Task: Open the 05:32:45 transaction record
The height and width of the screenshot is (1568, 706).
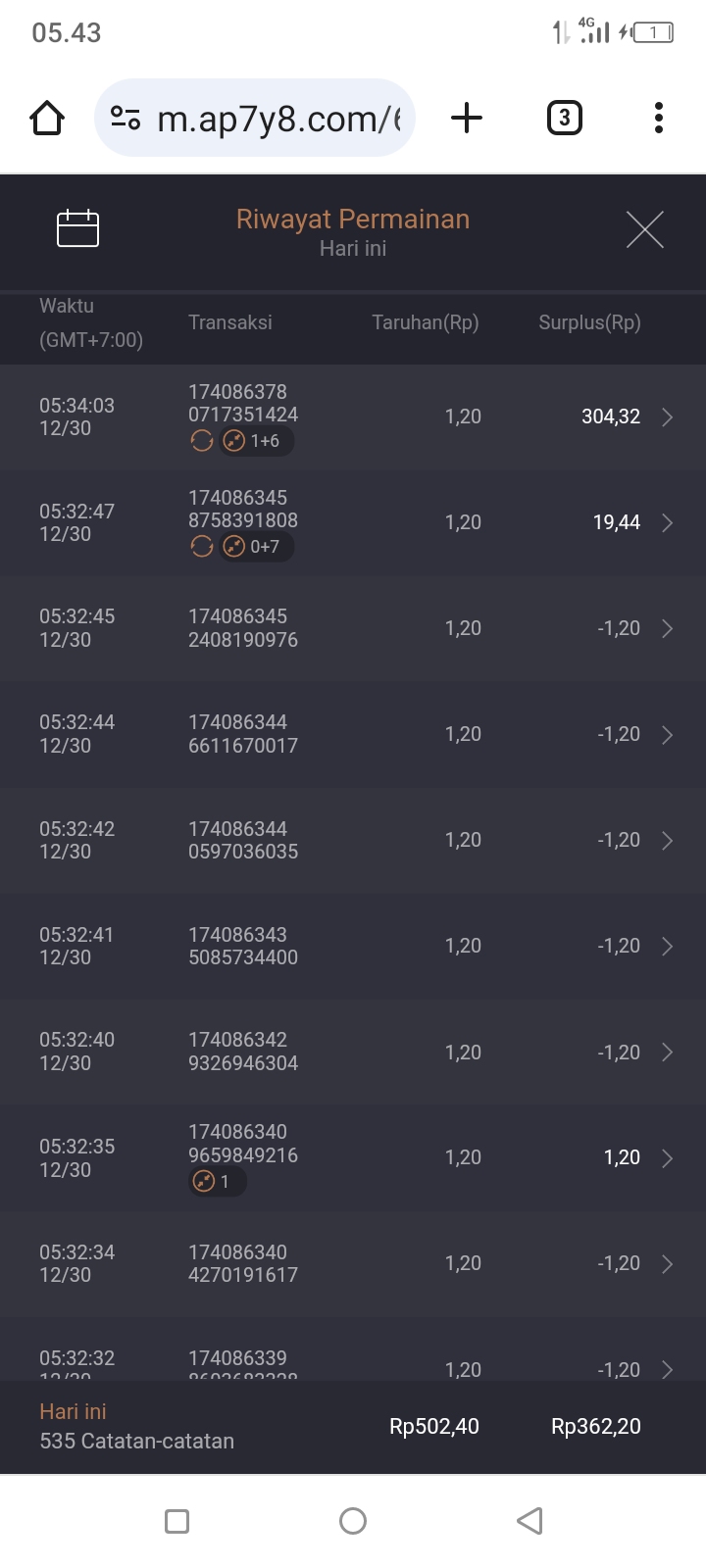Action: [x=353, y=628]
